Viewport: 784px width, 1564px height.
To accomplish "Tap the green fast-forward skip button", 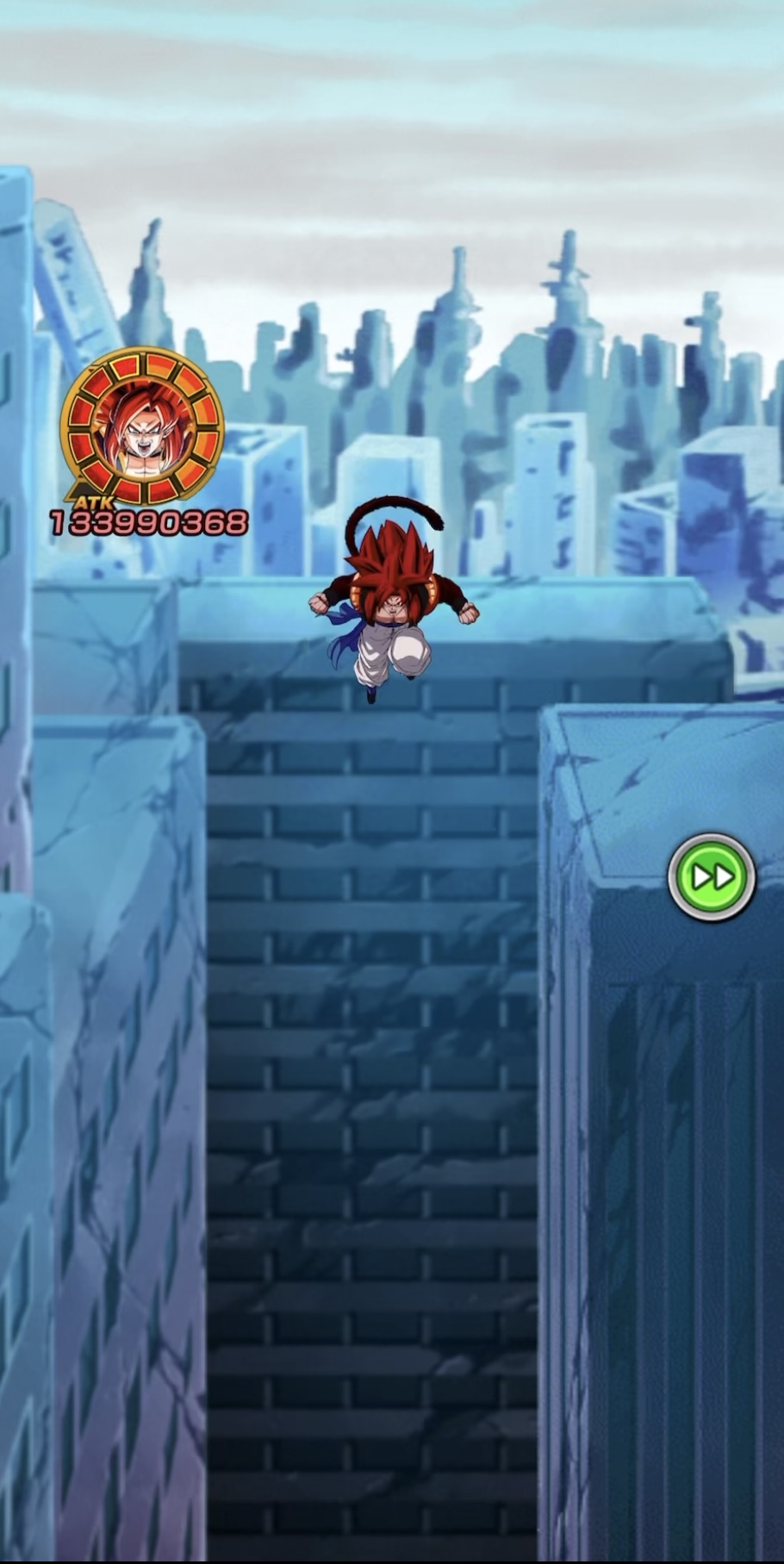I will coord(712,877).
